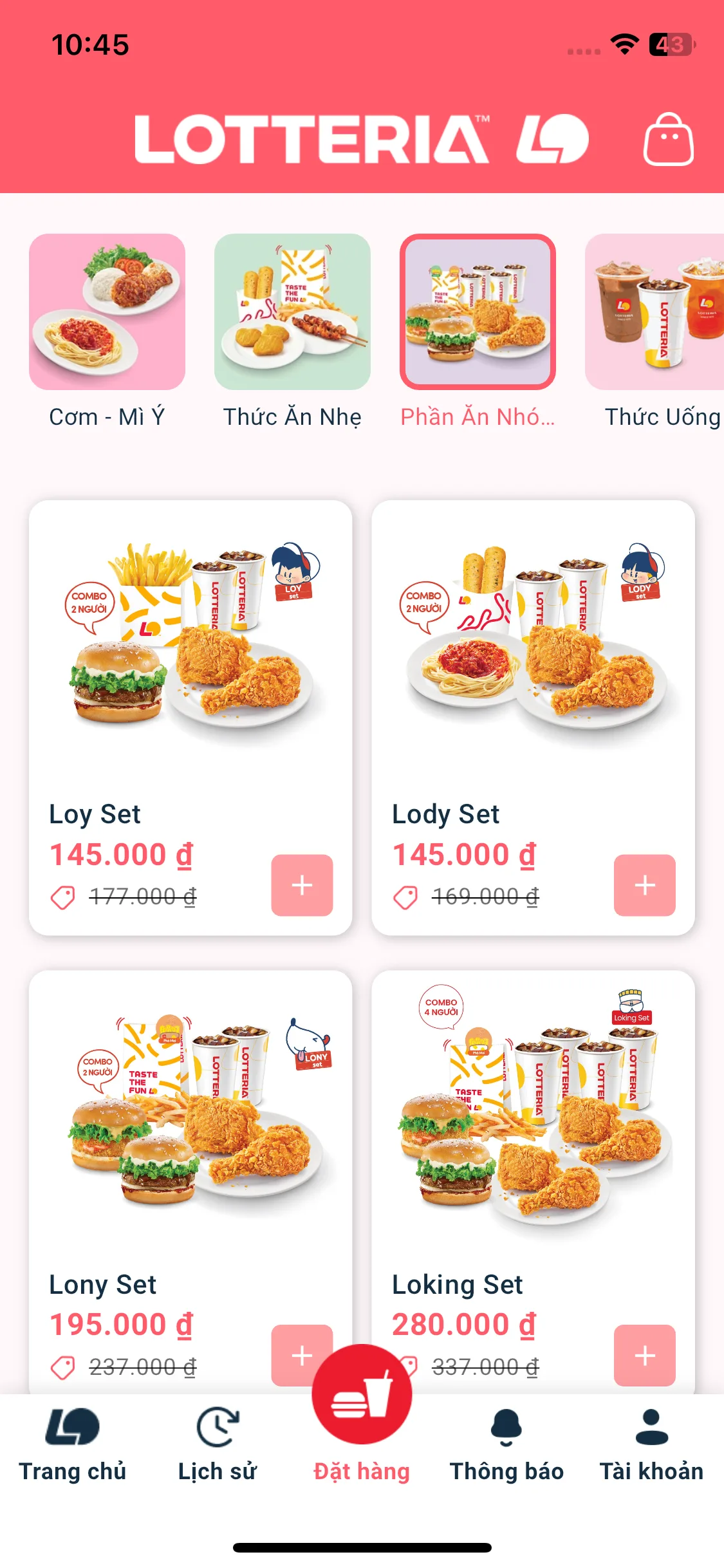Image resolution: width=724 pixels, height=1568 pixels.
Task: Open the shopping bag cart
Action: pyautogui.click(x=668, y=140)
